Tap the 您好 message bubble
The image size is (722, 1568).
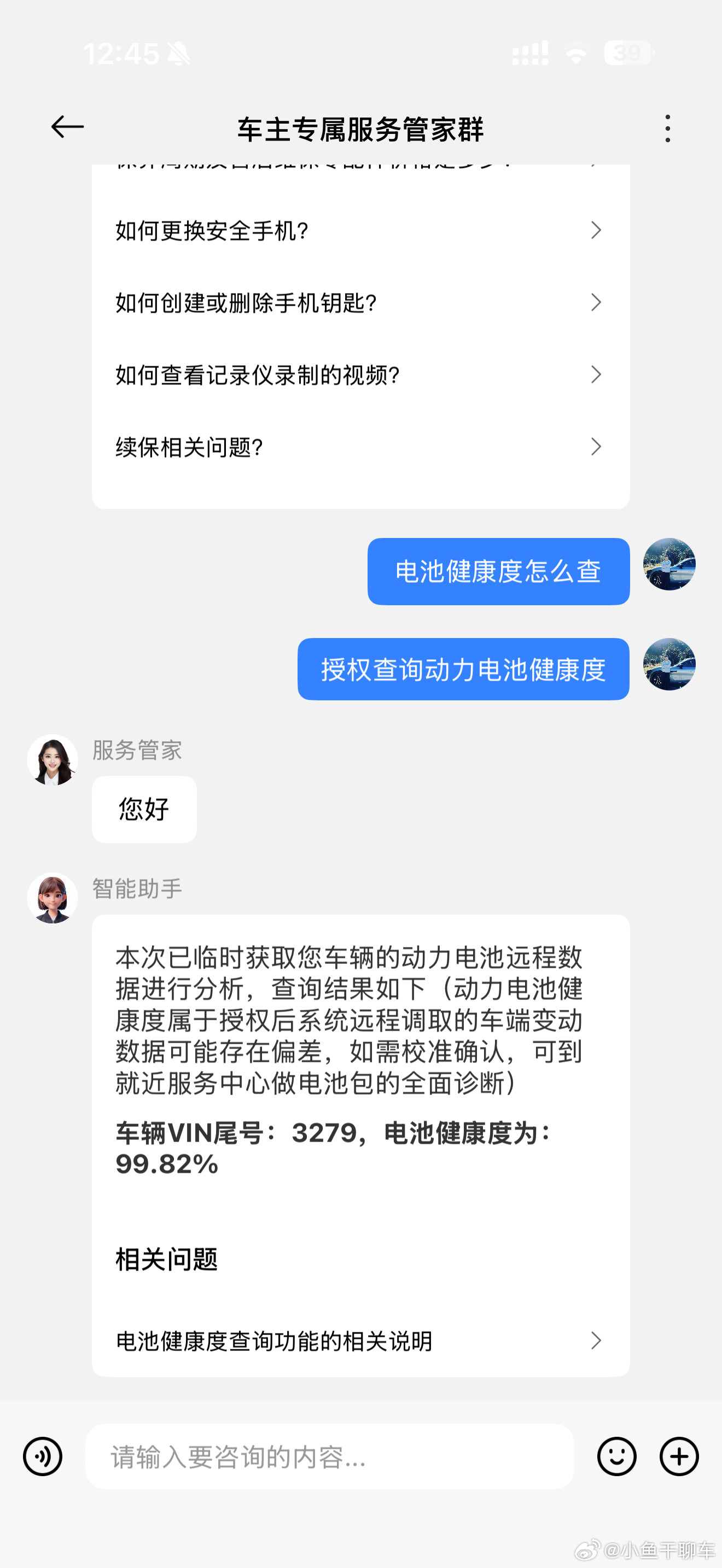[x=144, y=810]
